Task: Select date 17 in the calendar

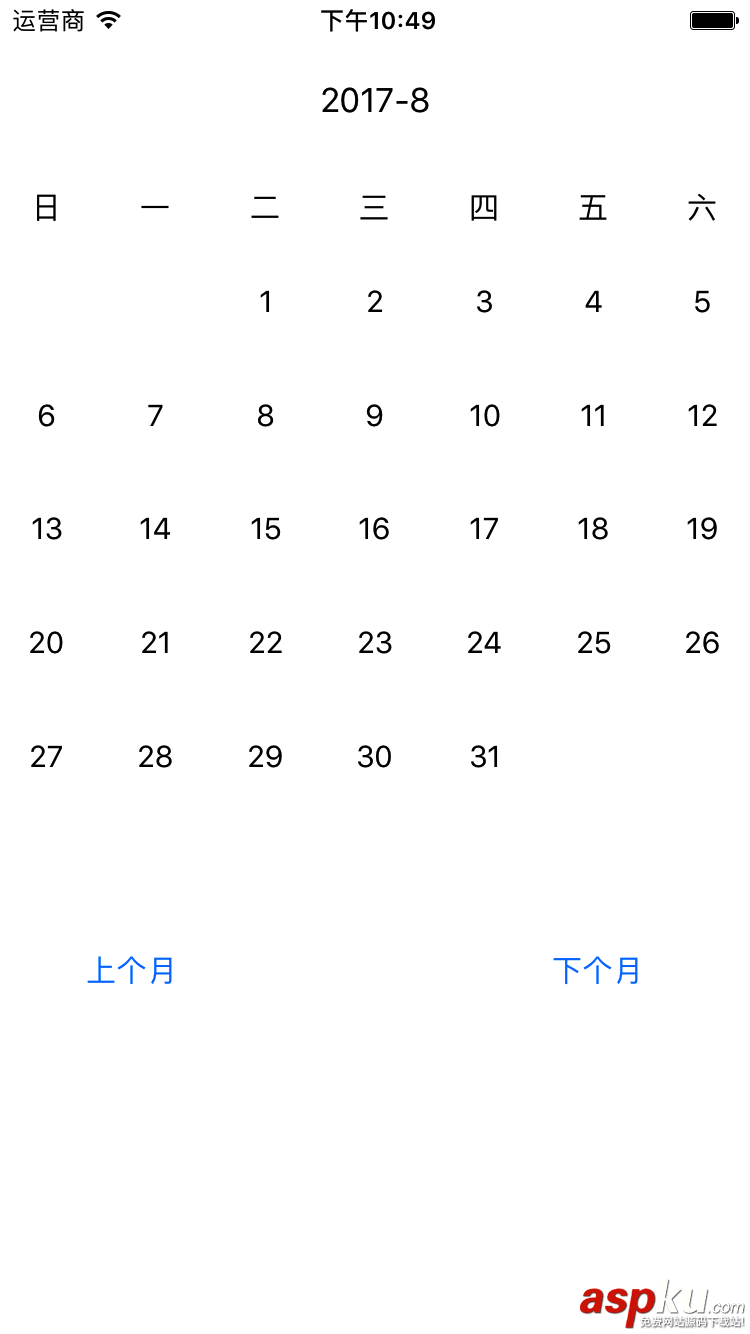Action: 484,529
